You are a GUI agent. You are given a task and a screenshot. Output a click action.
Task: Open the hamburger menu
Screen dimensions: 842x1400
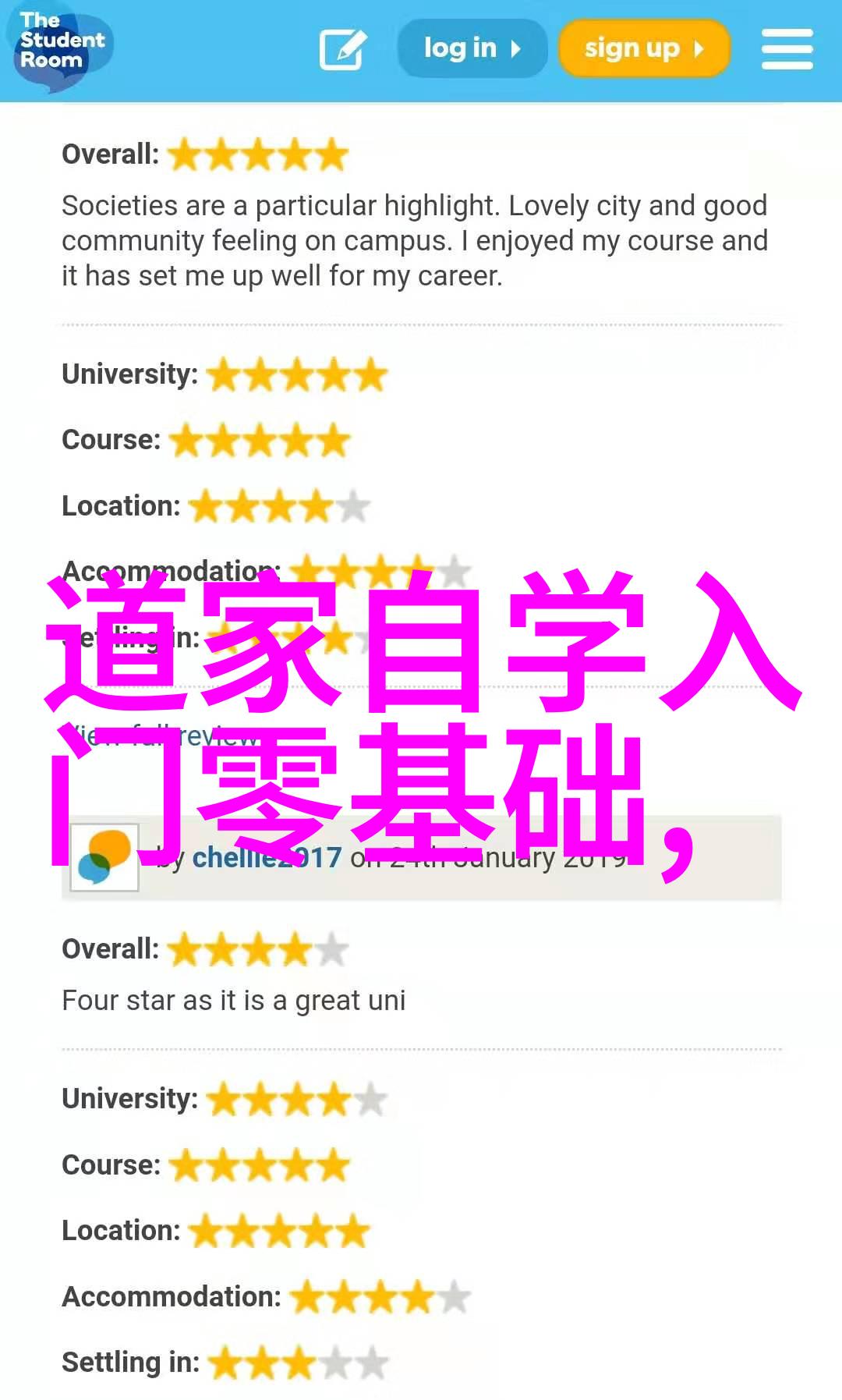click(x=787, y=48)
